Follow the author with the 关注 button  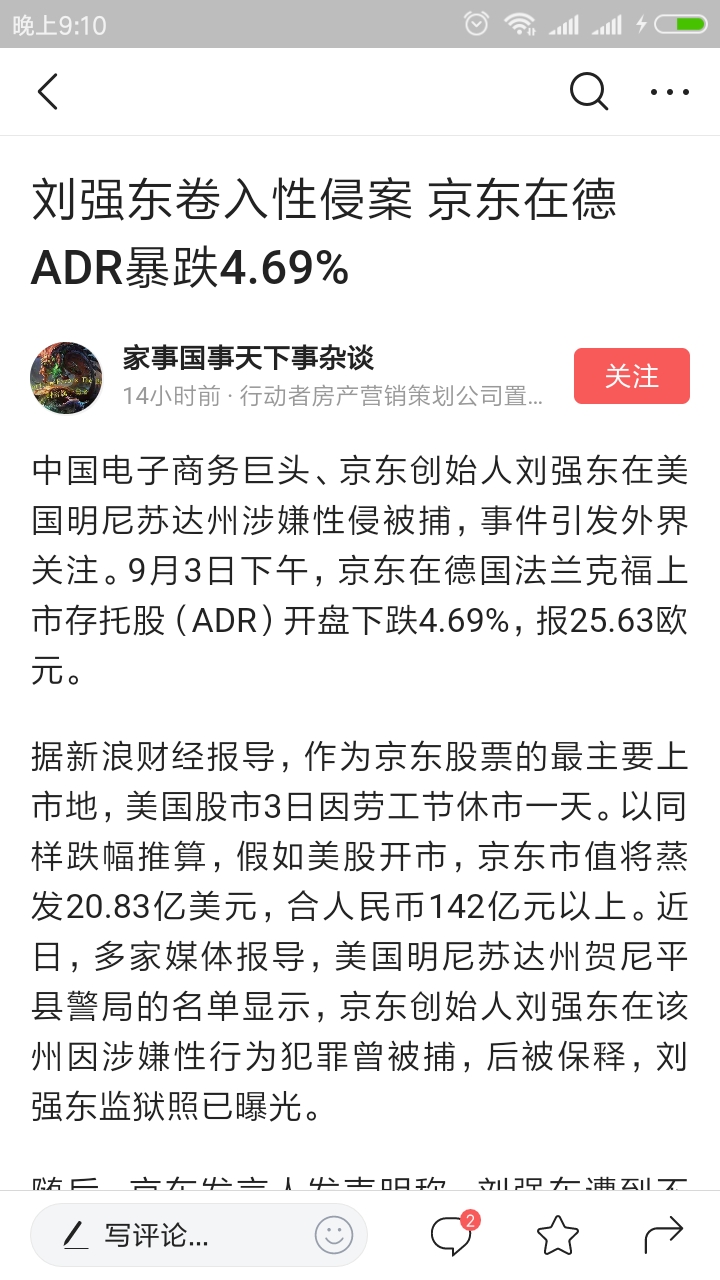pyautogui.click(x=632, y=376)
